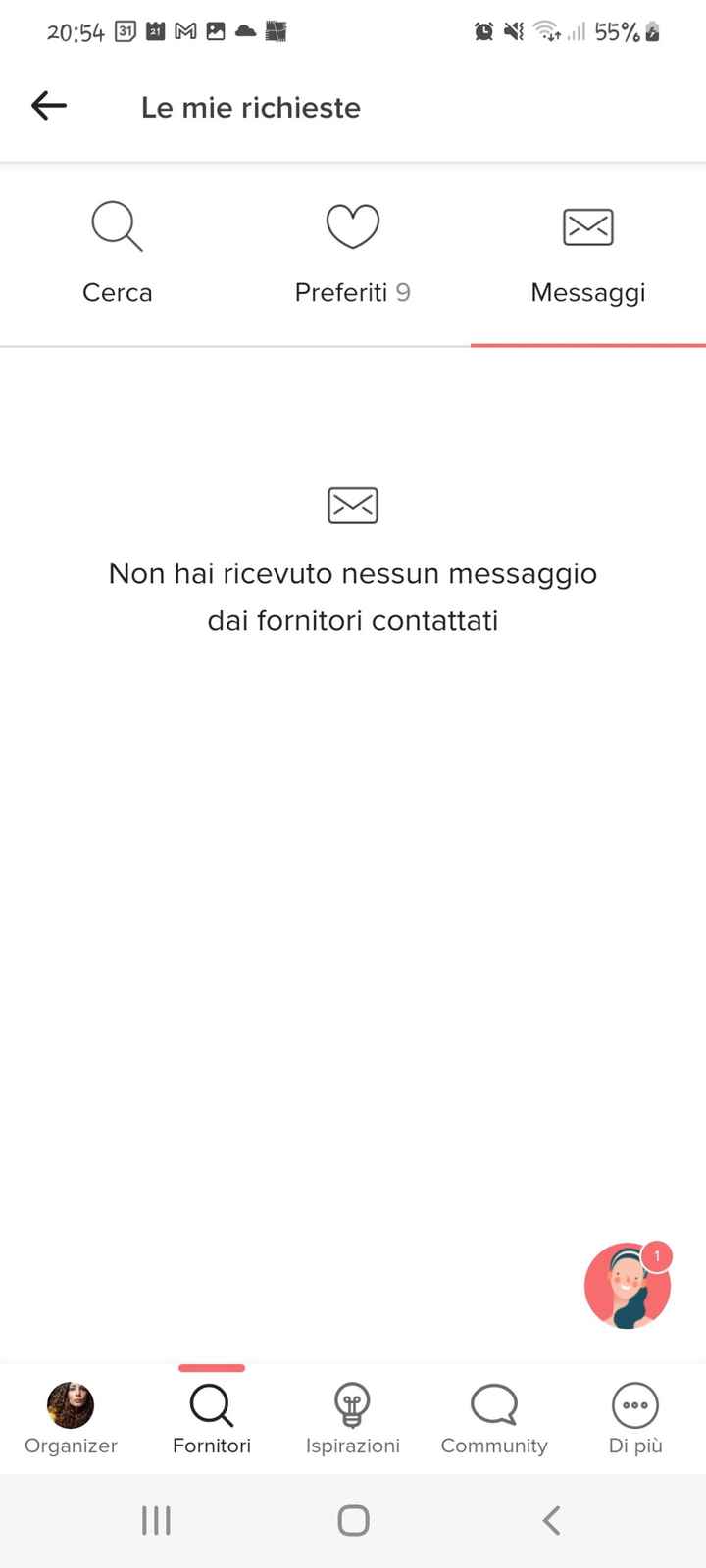Screen dimensions: 706x1568
Task: Open the Organizer profile icon
Action: (70, 1404)
